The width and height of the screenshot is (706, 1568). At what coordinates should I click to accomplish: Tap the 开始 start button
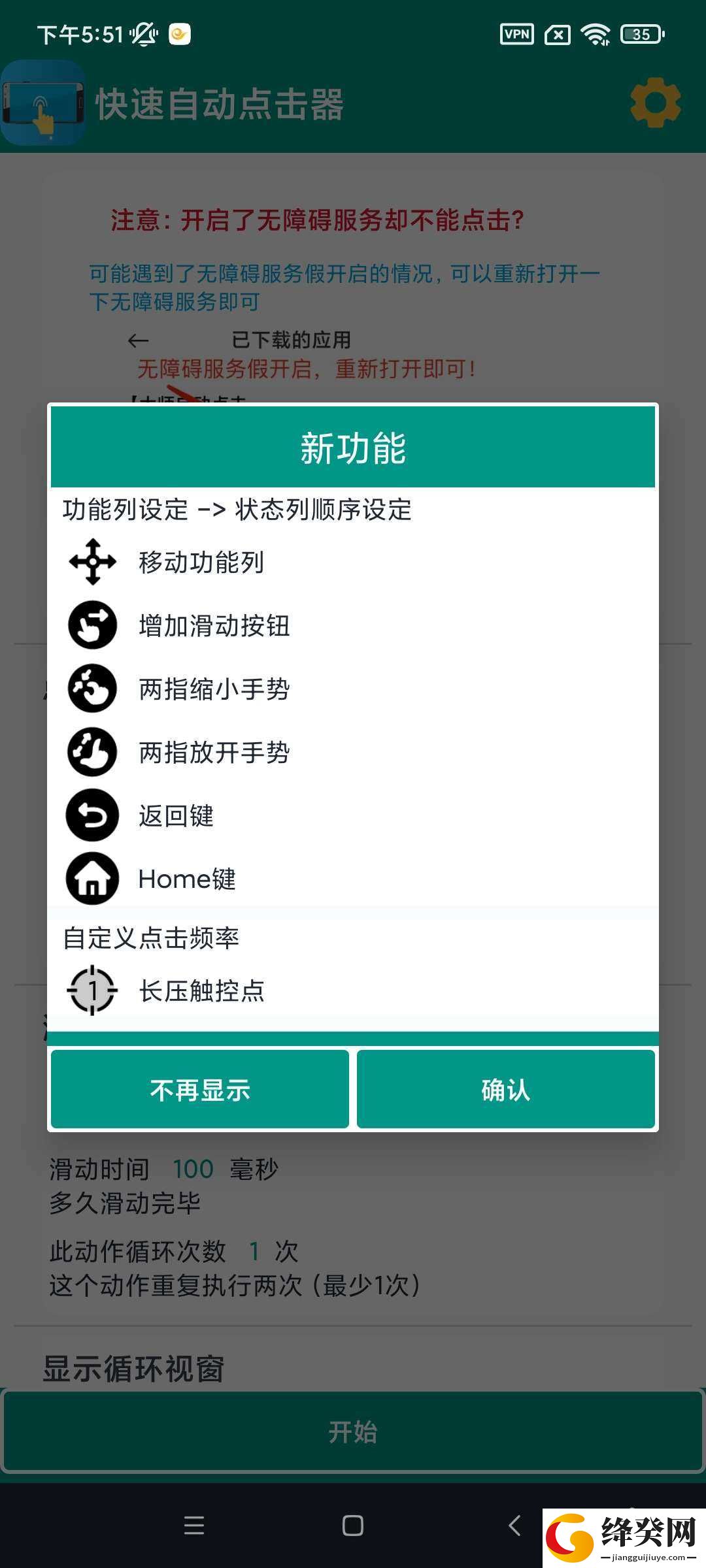[353, 1433]
